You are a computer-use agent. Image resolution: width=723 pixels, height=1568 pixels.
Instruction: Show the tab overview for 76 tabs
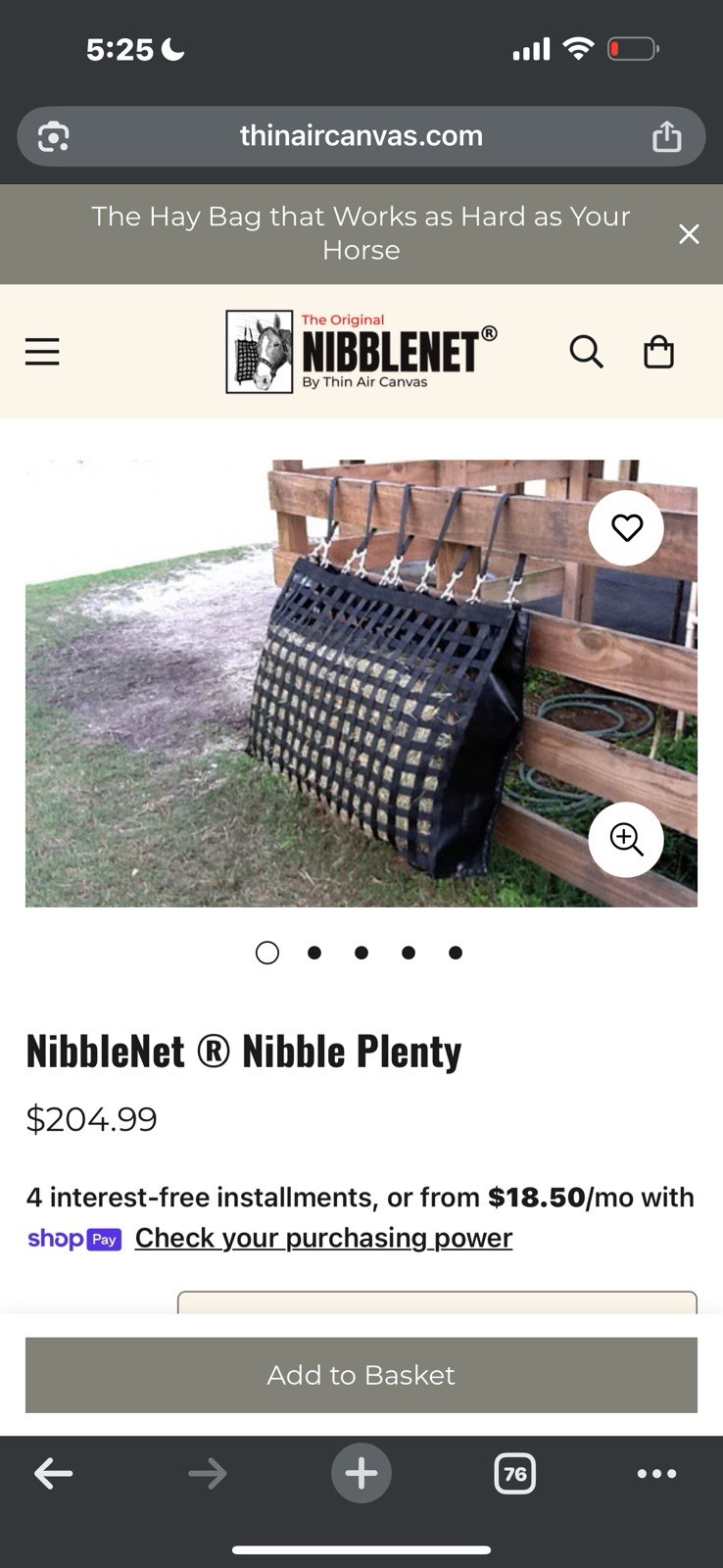click(x=514, y=1472)
